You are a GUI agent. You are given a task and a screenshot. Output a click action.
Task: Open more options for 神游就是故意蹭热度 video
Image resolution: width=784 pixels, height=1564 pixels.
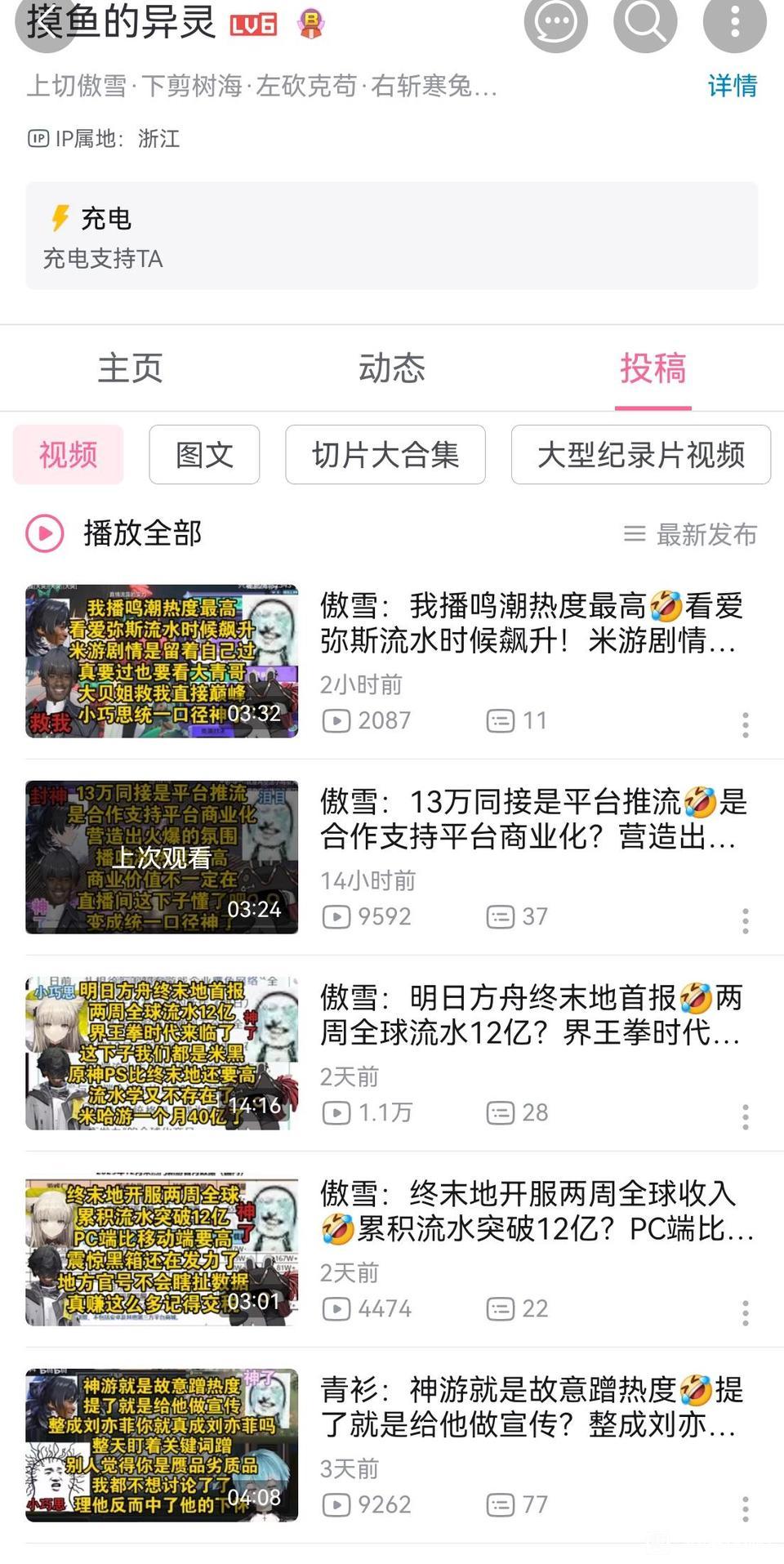pyautogui.click(x=745, y=1508)
